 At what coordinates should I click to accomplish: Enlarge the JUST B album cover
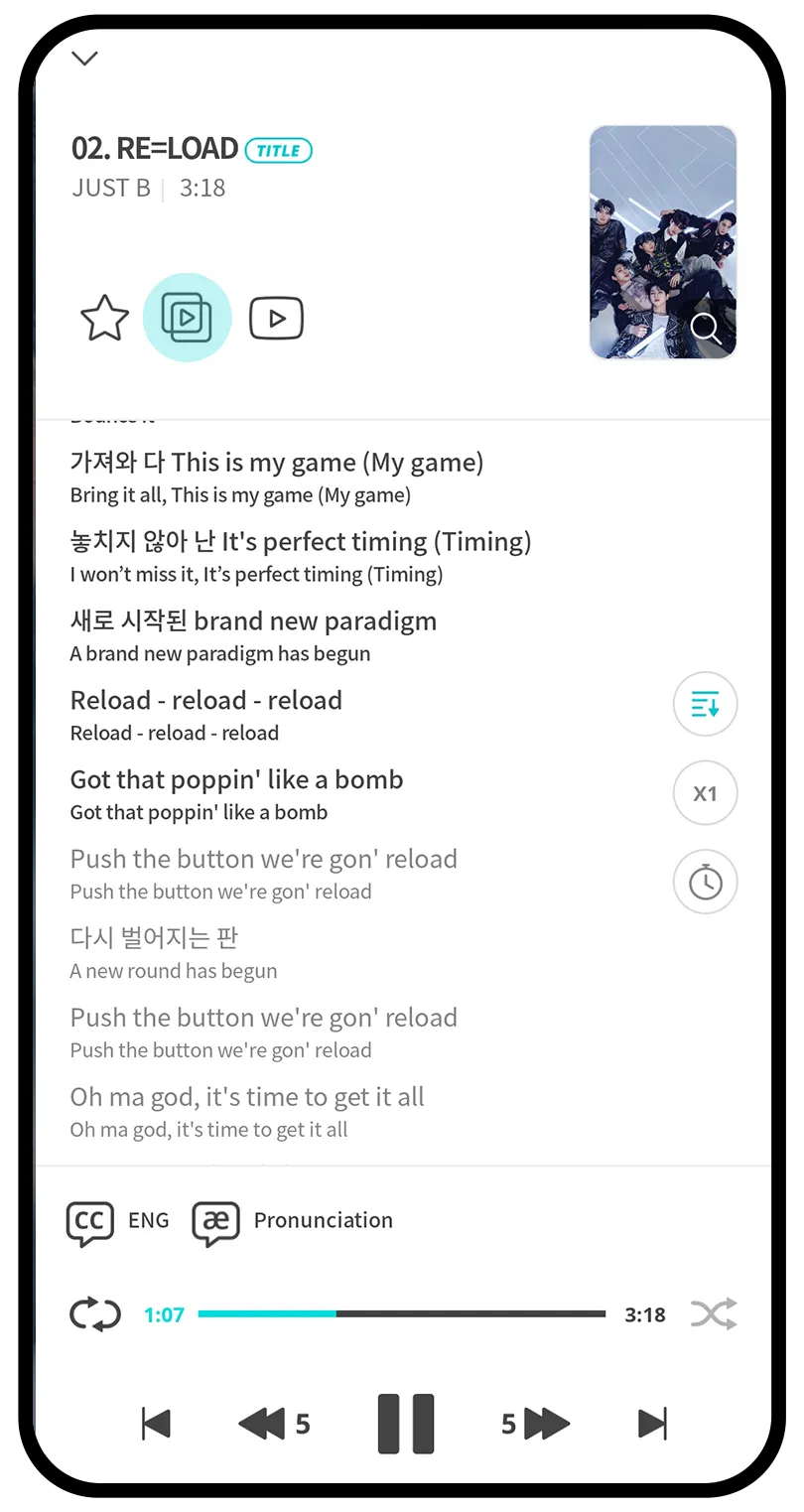663,242
